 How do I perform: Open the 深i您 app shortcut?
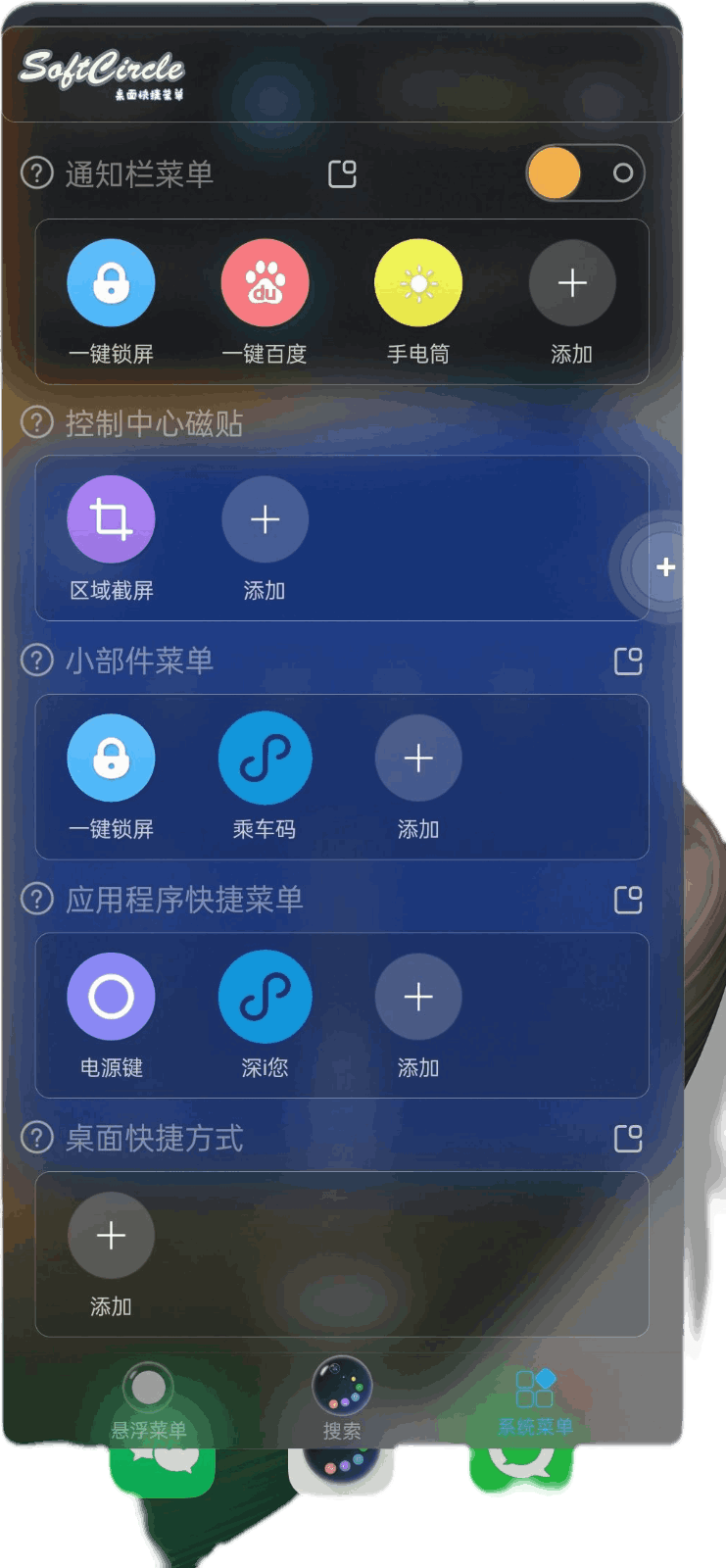point(265,996)
